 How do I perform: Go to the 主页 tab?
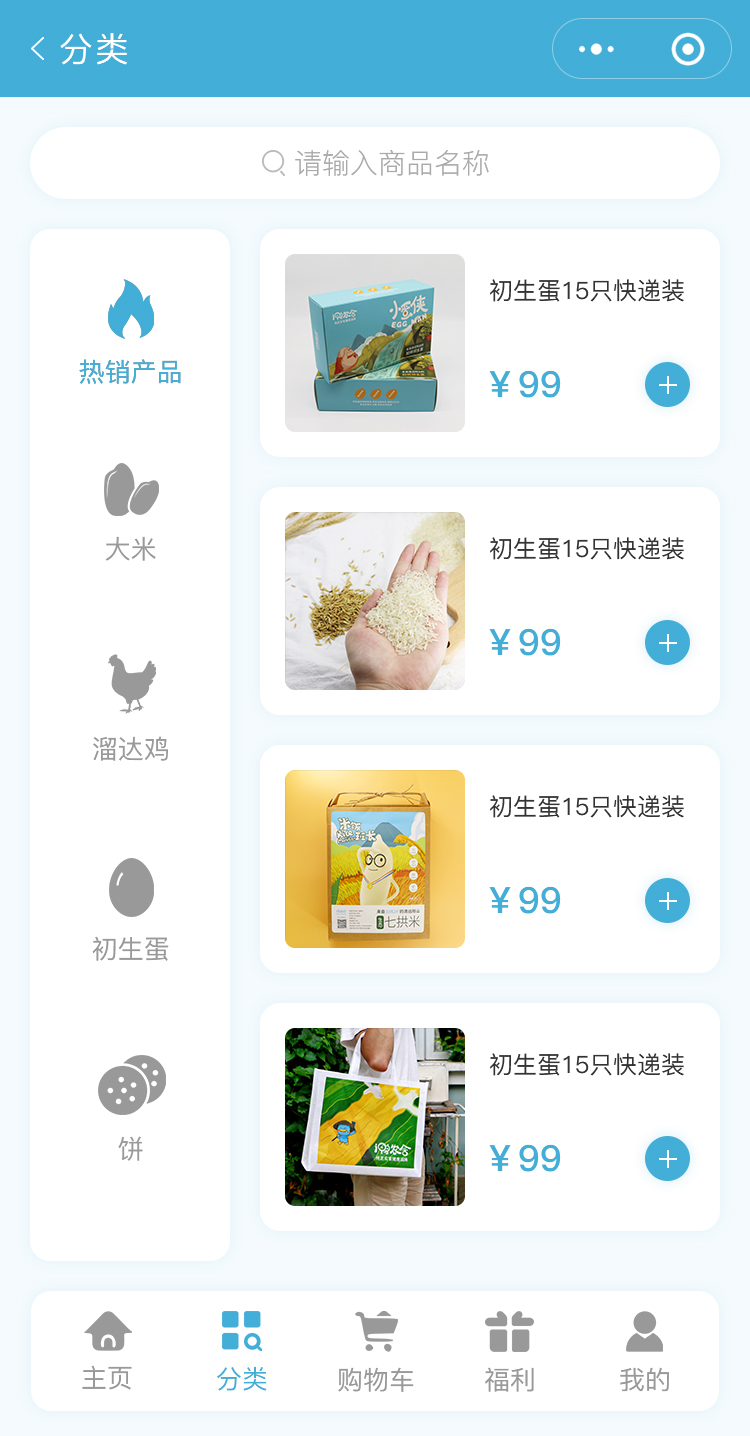click(x=107, y=1351)
